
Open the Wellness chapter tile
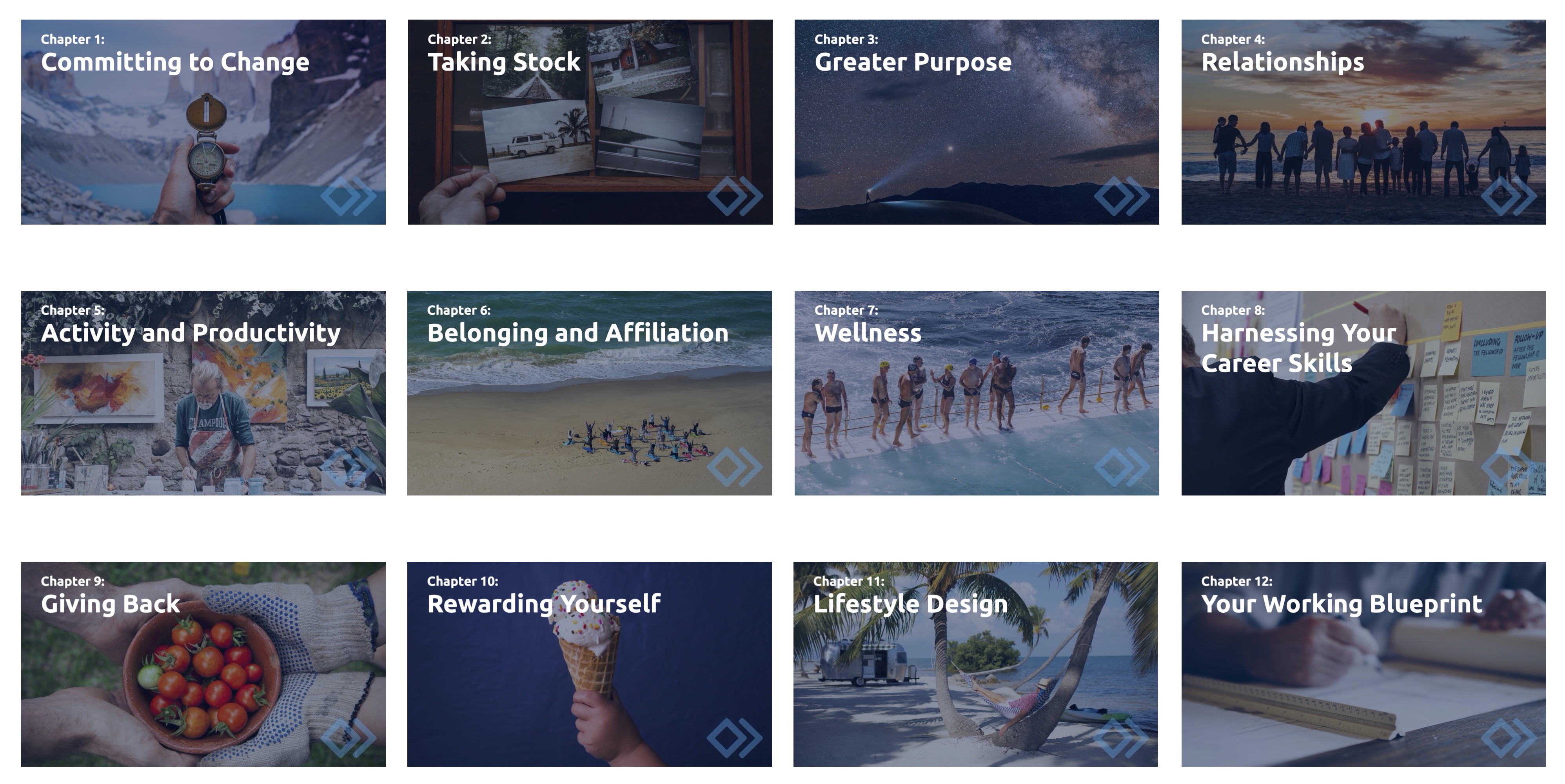(x=976, y=393)
